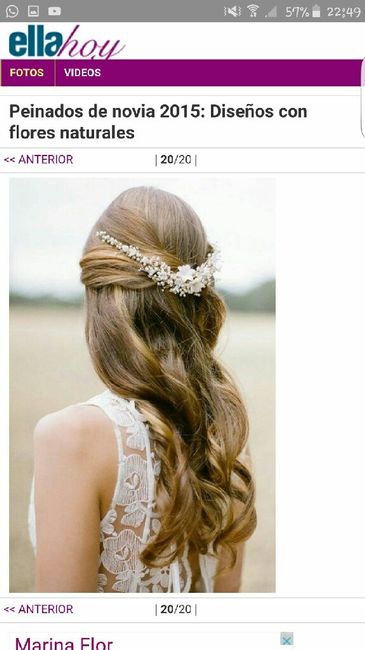Switch to the VIDEOS tab

pyautogui.click(x=82, y=73)
